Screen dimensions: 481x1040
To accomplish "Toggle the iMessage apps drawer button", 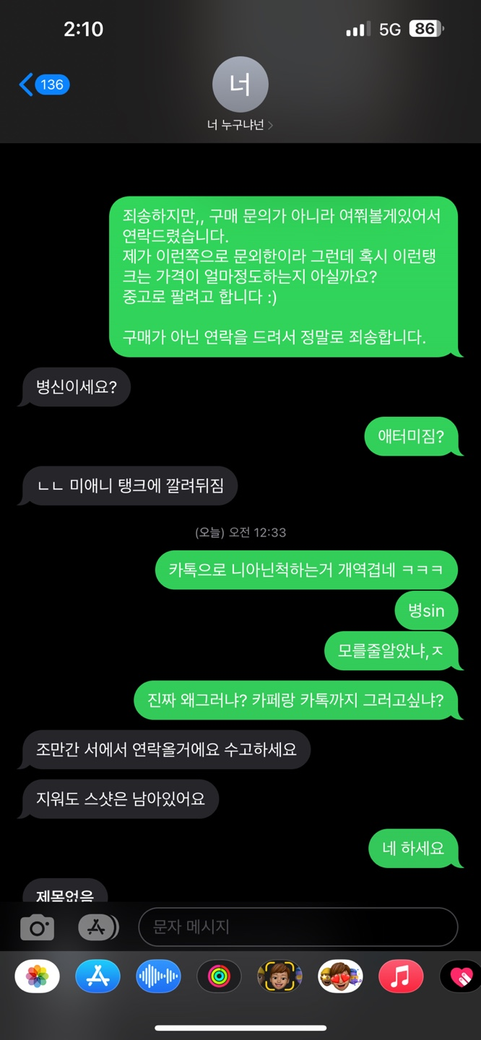I will 98,927.
